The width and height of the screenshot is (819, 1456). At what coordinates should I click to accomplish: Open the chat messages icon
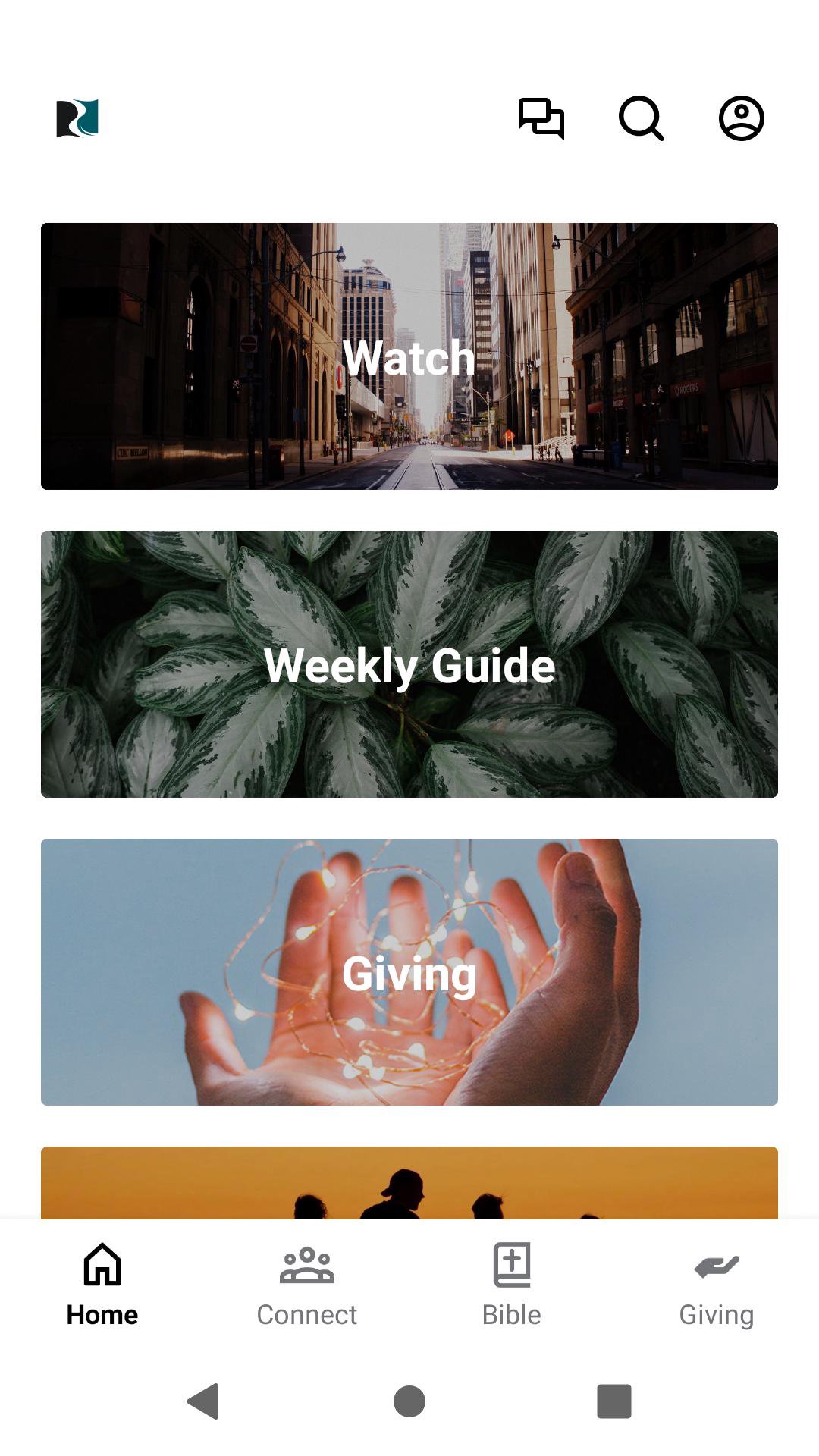541,118
